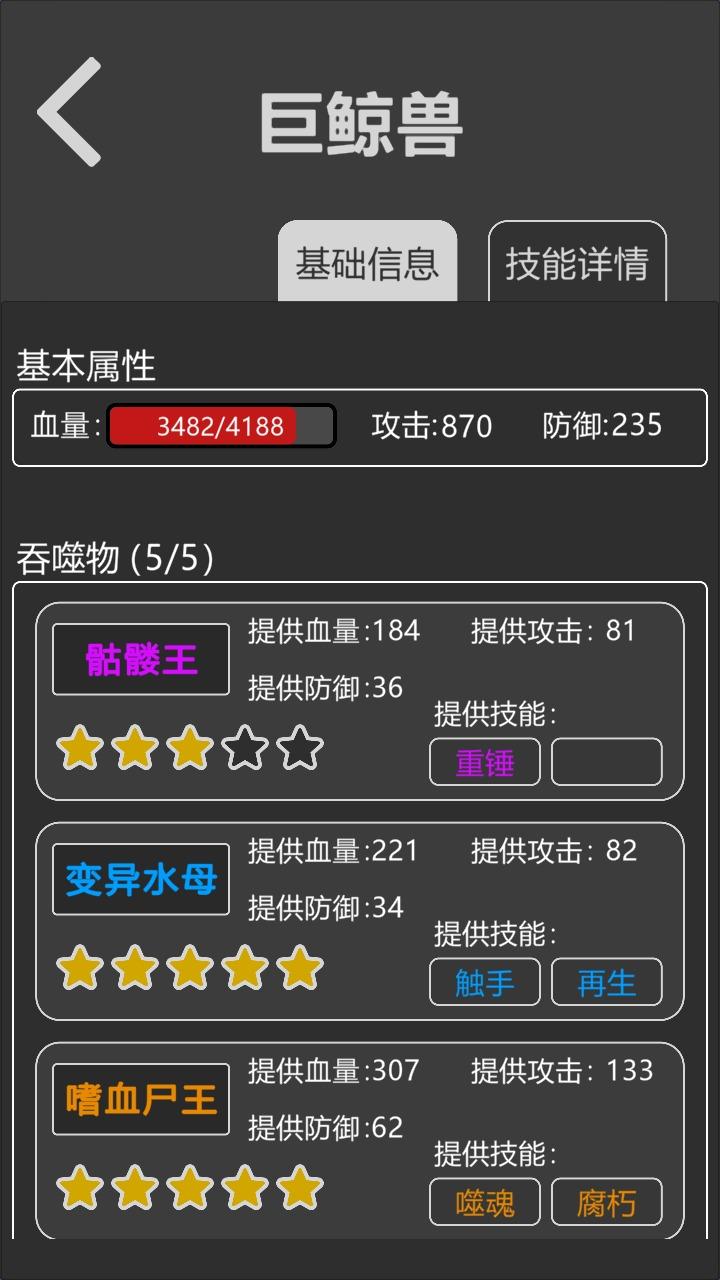View the 再生 skill
720x1280 pixels.
coord(607,983)
